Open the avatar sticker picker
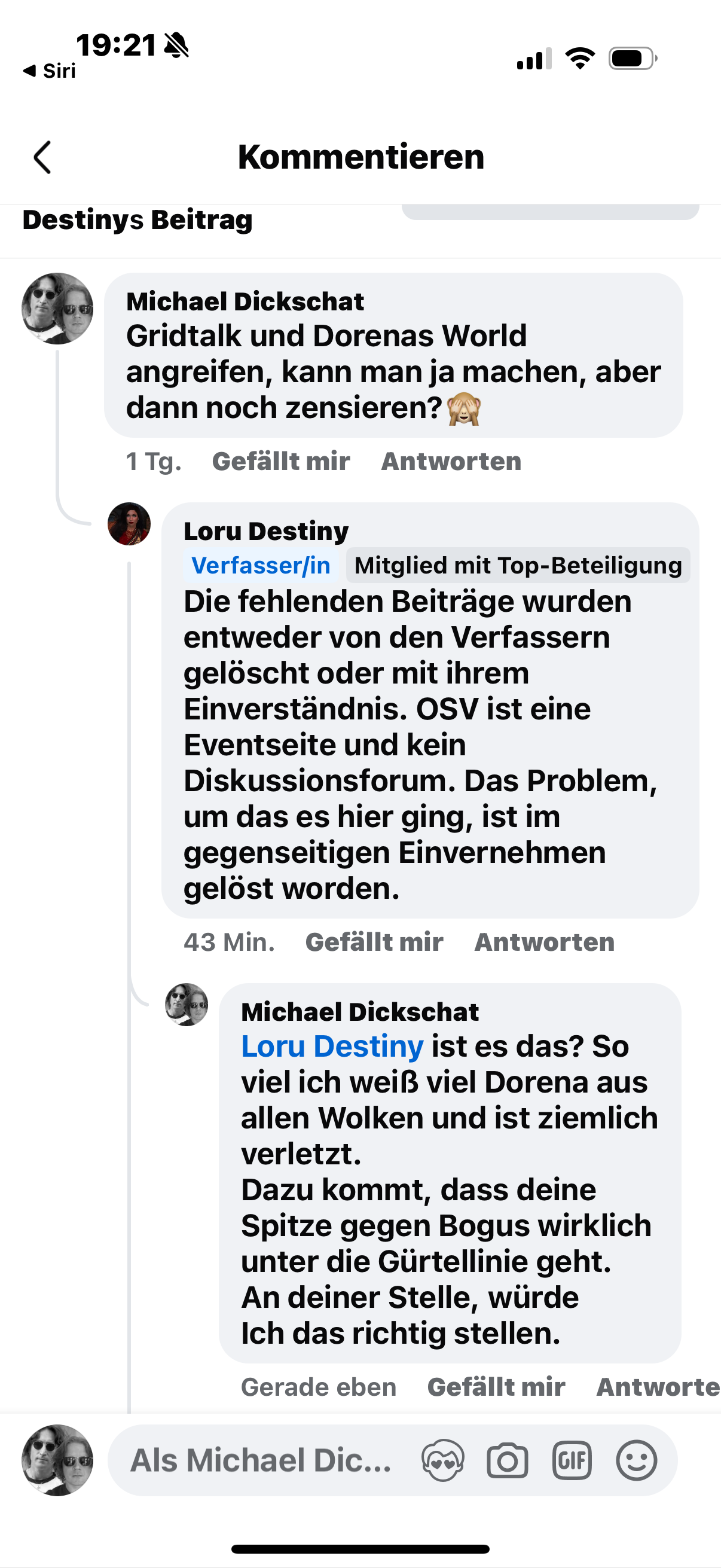The width and height of the screenshot is (721, 1568). pos(442,1460)
